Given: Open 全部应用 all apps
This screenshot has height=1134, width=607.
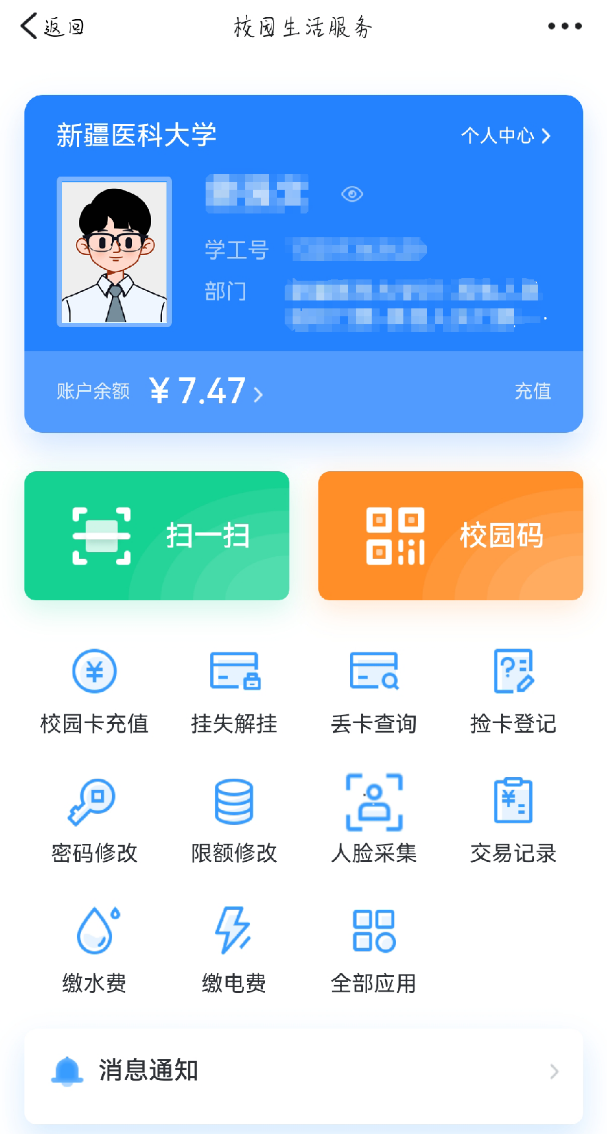Looking at the screenshot, I should click(x=373, y=950).
